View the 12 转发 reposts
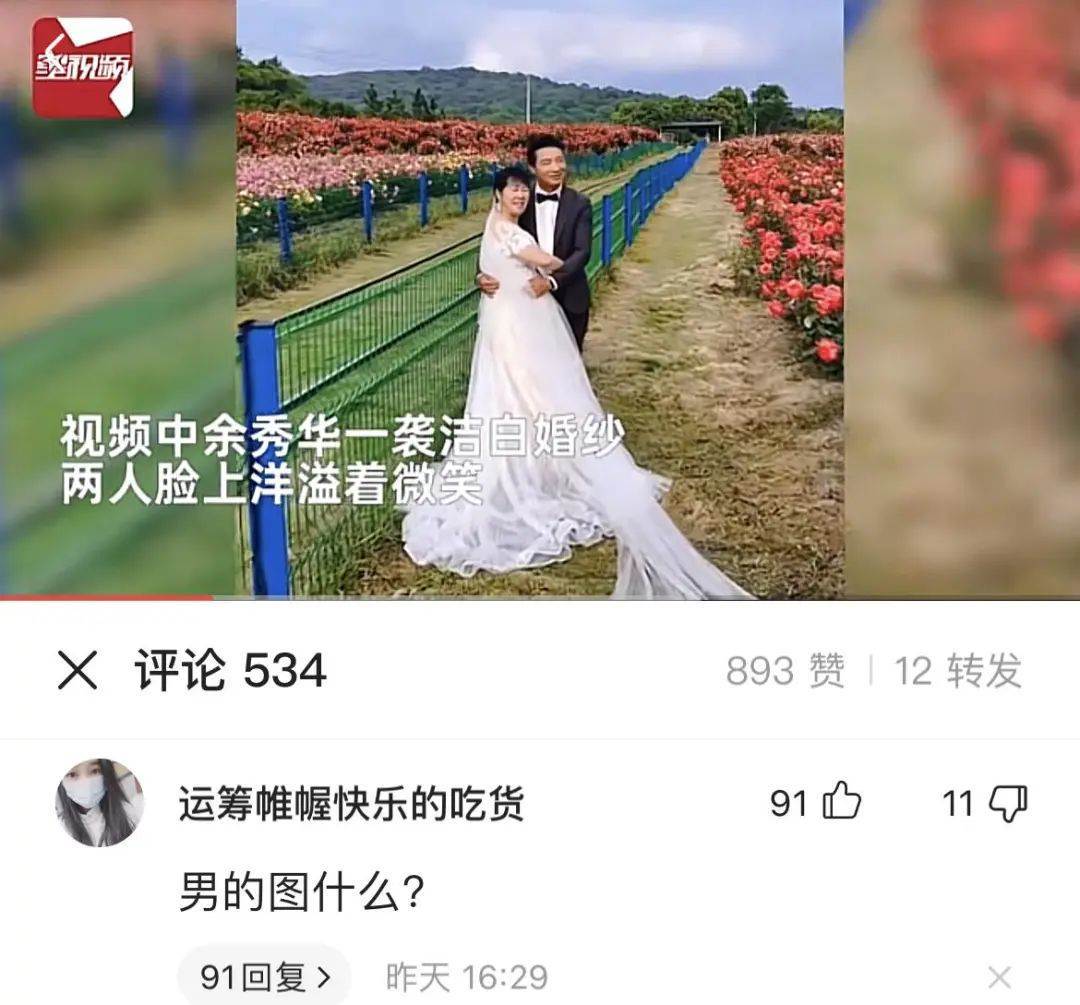Screen dimensions: 1080x1005 pos(957,671)
